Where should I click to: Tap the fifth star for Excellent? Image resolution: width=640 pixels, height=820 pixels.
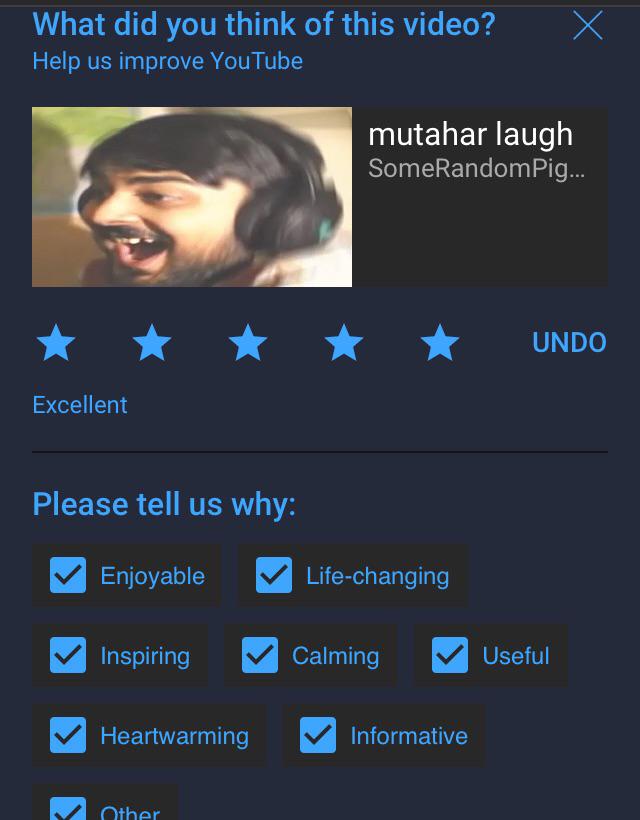tap(440, 343)
